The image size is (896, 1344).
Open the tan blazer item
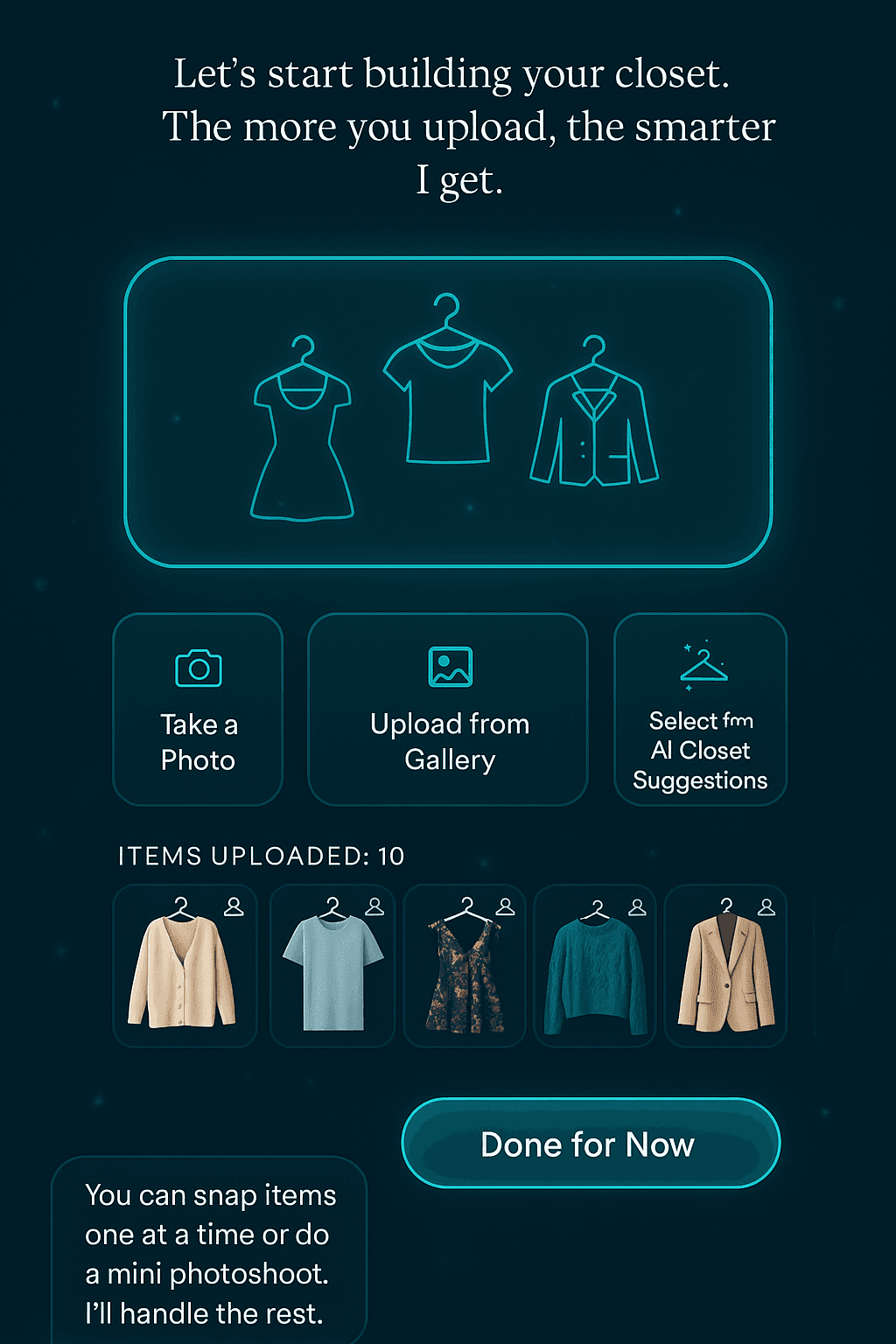pos(725,966)
